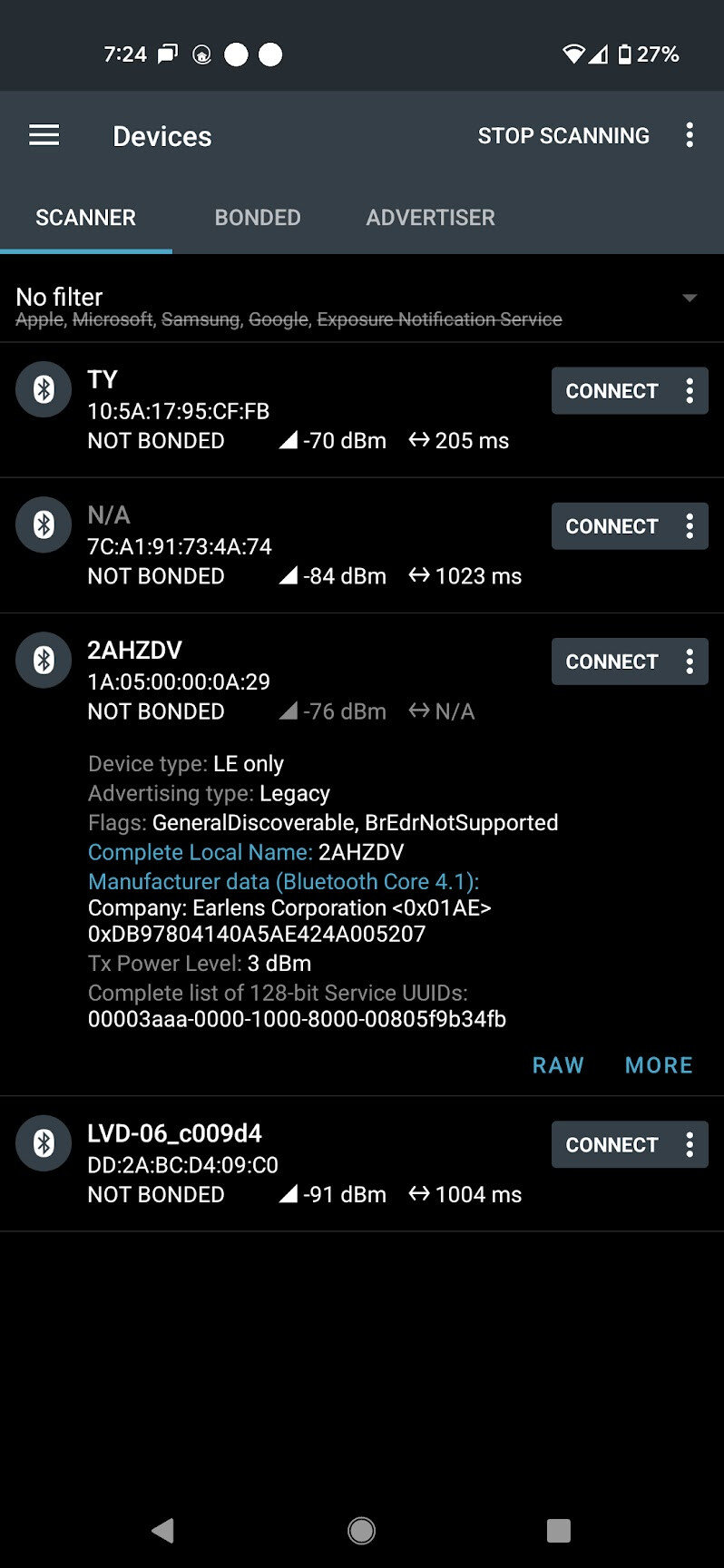The image size is (724, 1568).
Task: Go back using system navigation
Action: point(163,1531)
